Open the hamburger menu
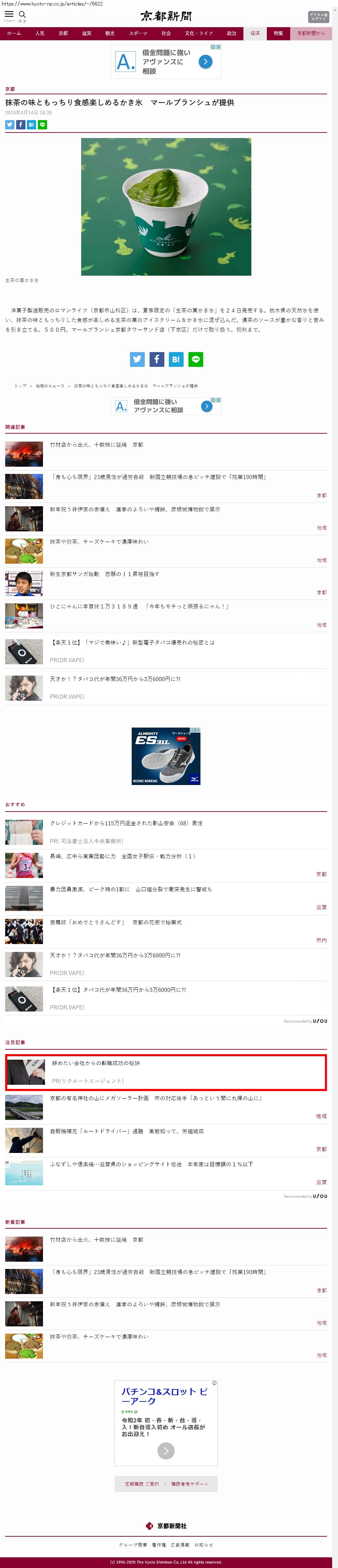 tap(9, 14)
